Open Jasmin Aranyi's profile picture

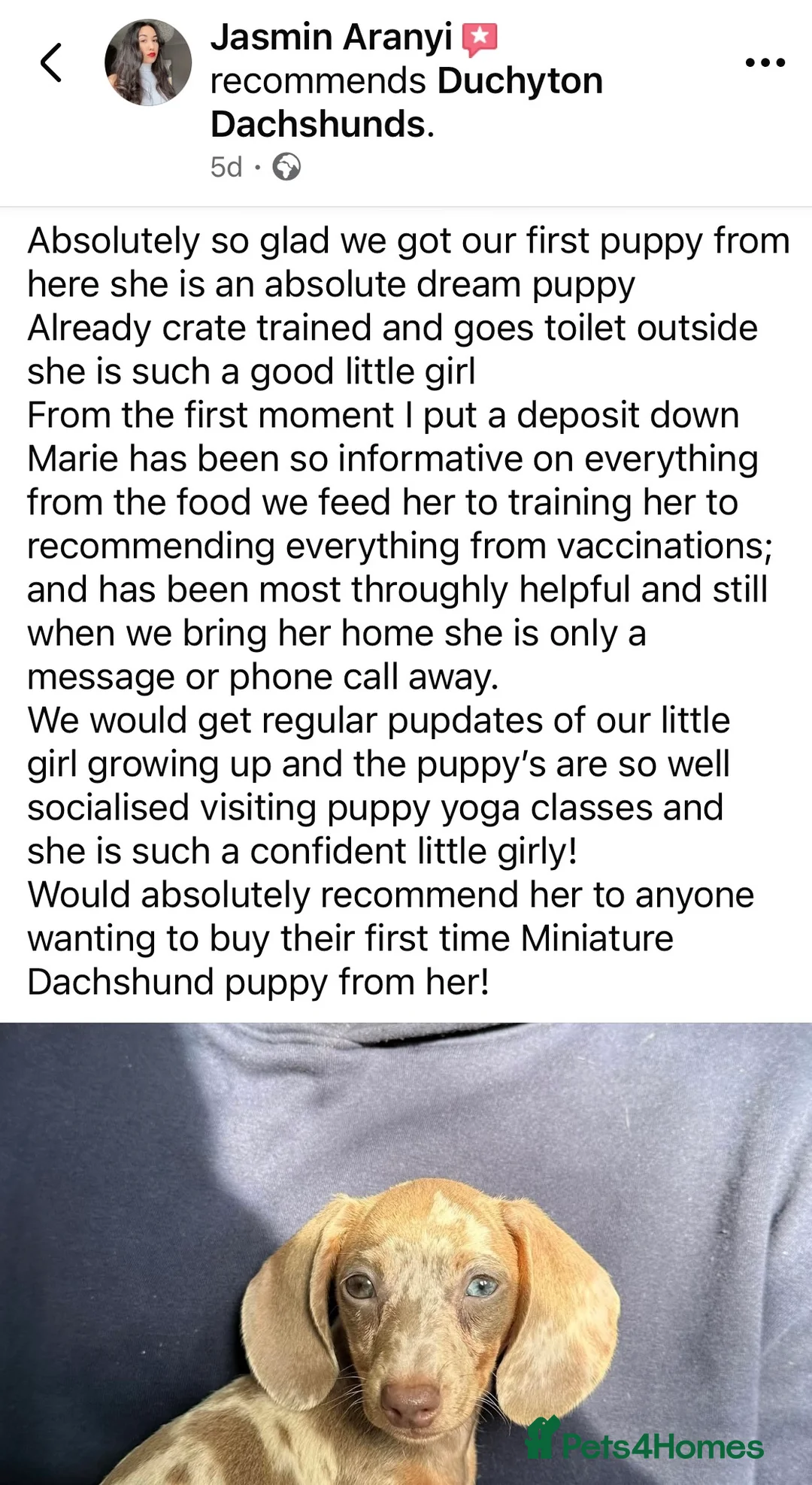click(x=147, y=62)
